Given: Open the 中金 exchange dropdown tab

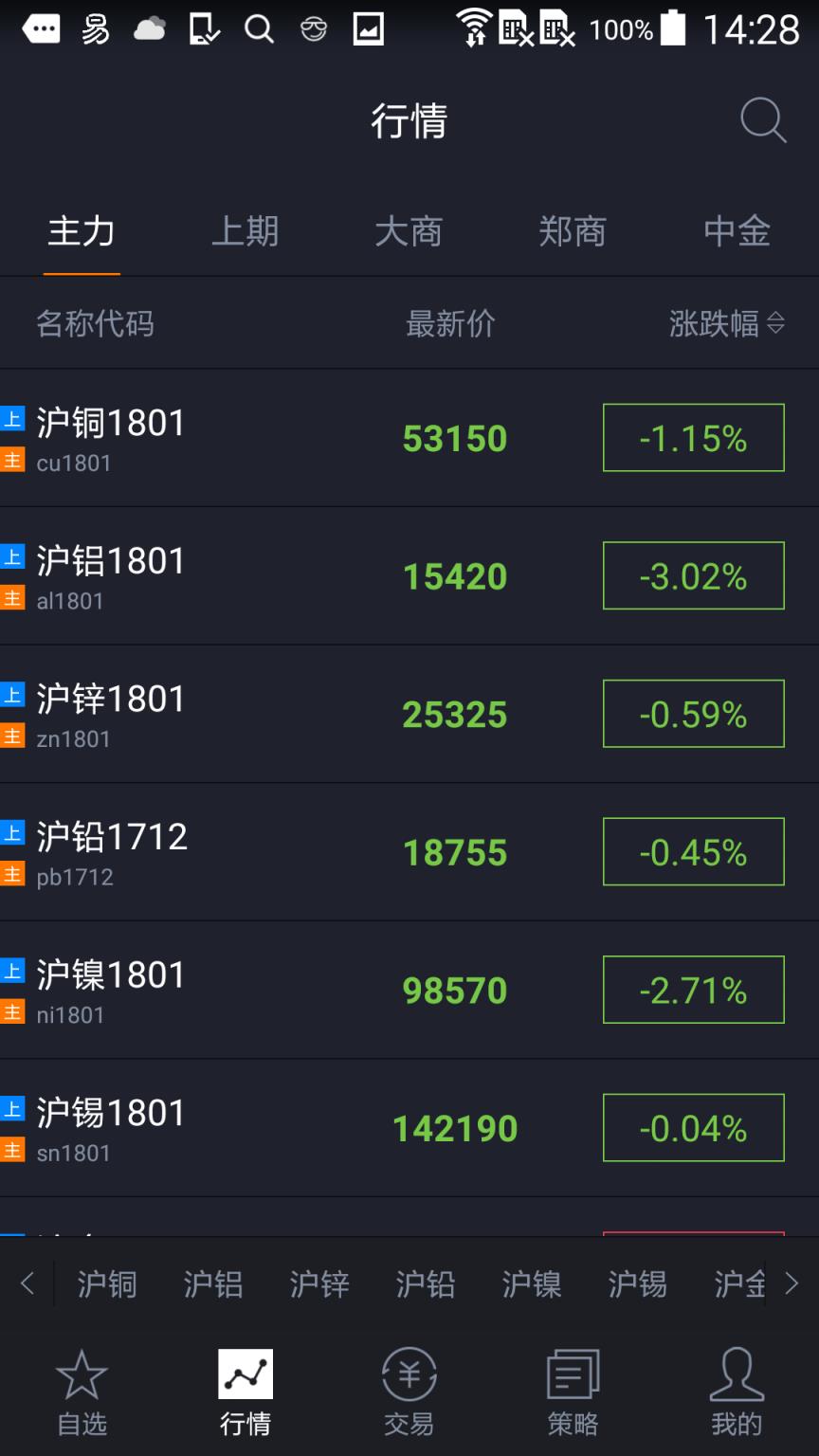Looking at the screenshot, I should [x=737, y=231].
